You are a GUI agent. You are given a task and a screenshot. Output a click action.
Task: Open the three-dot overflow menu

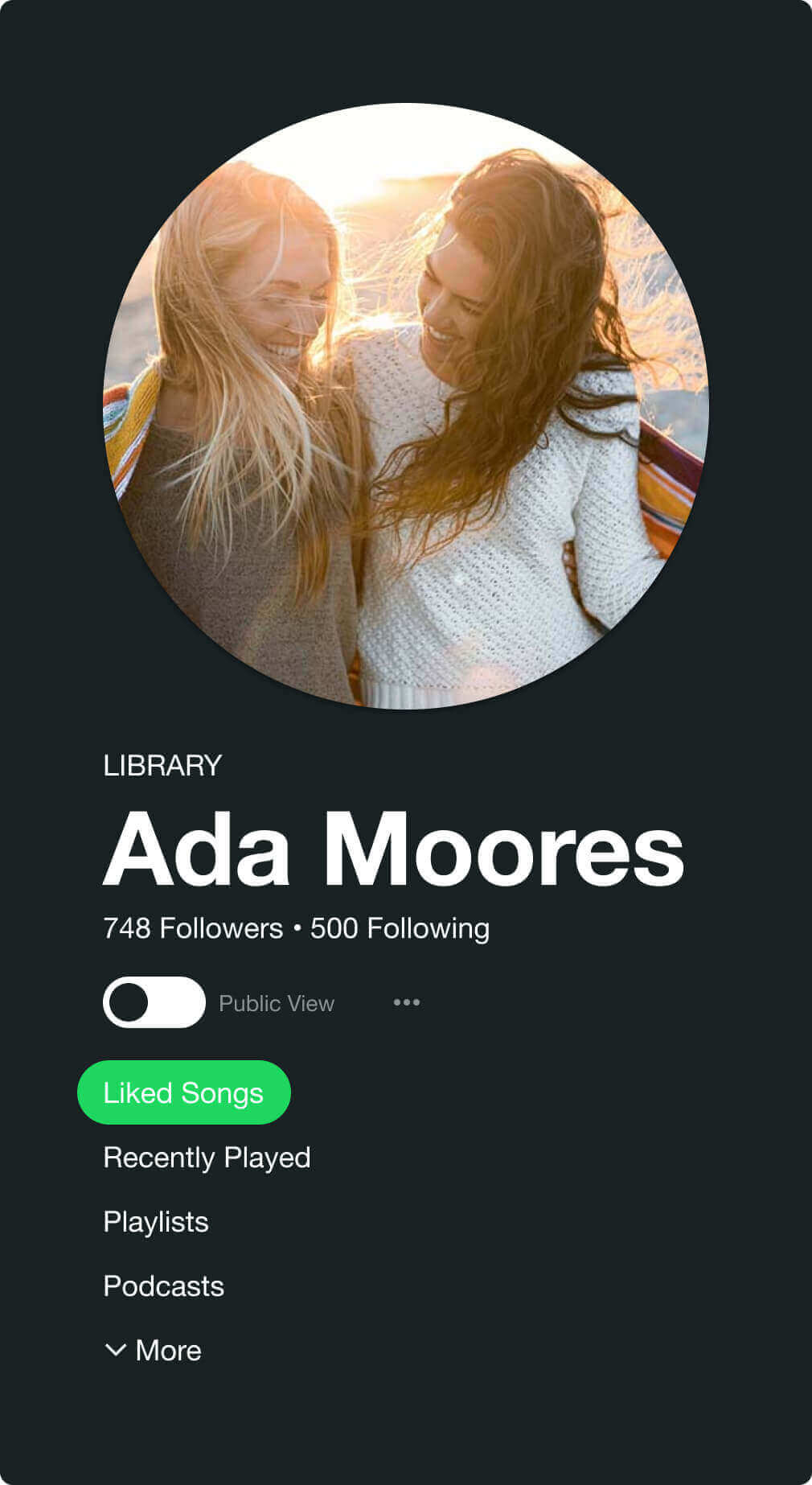406,1002
